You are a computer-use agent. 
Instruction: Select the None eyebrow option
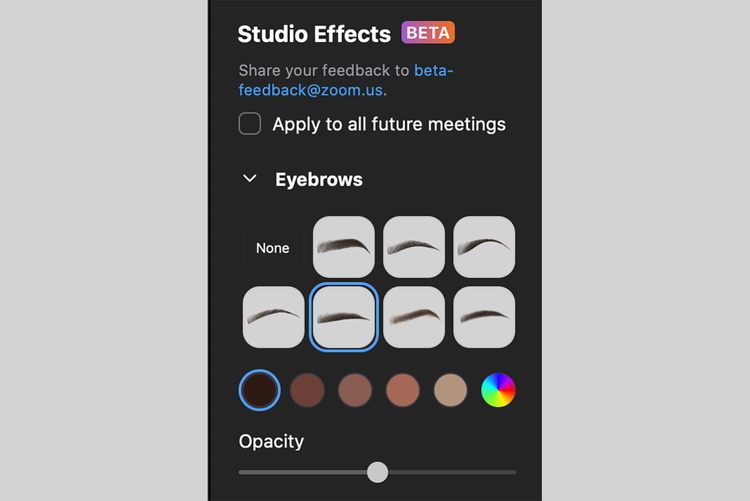click(x=273, y=248)
